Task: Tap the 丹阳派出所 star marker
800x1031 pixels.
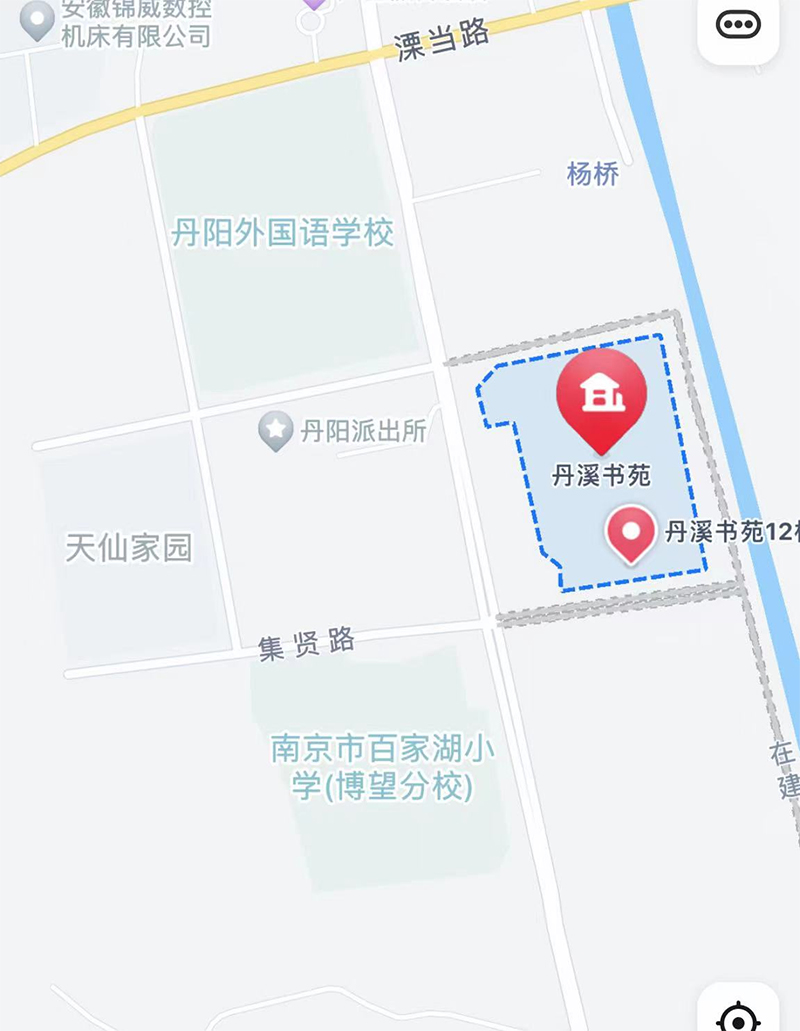Action: point(275,431)
